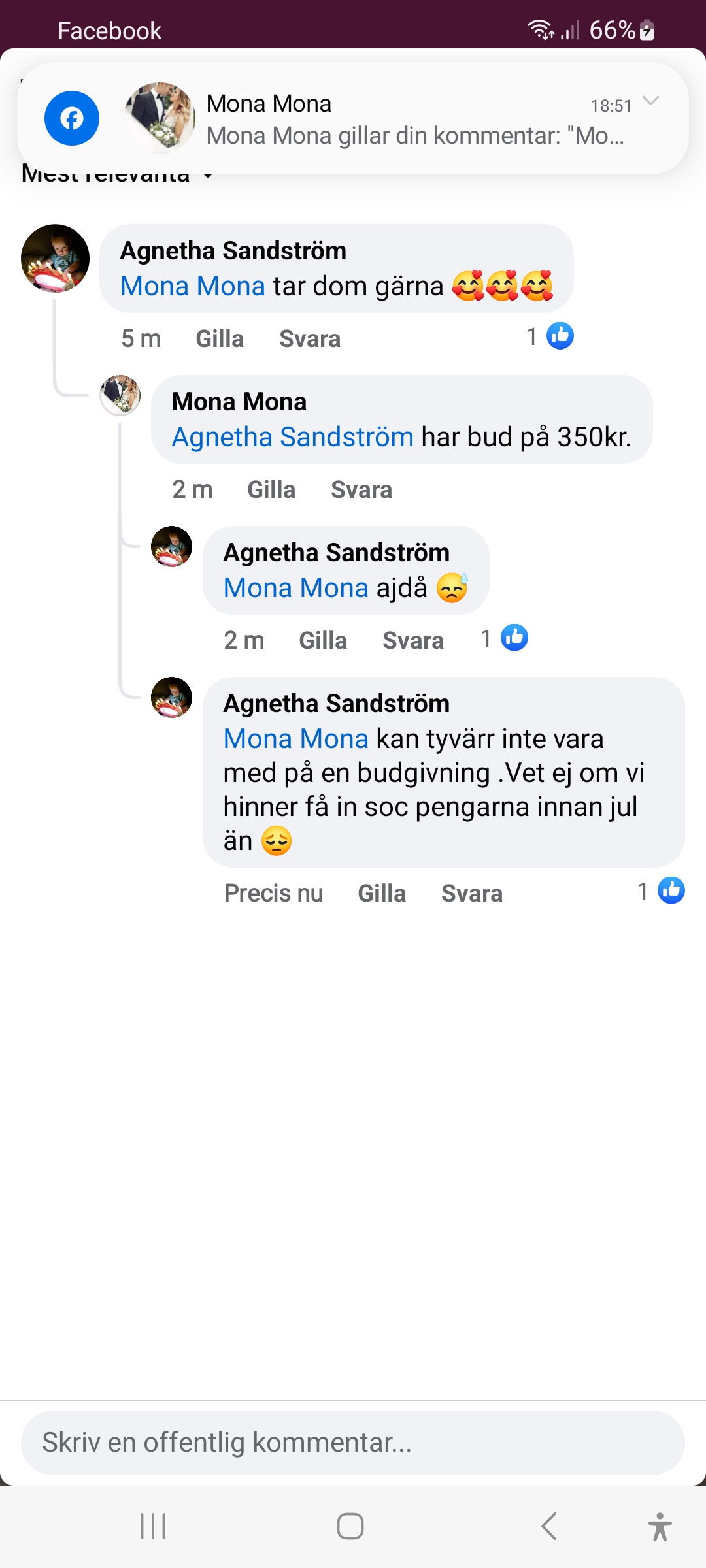Expand the notification with the chevron

(650, 101)
